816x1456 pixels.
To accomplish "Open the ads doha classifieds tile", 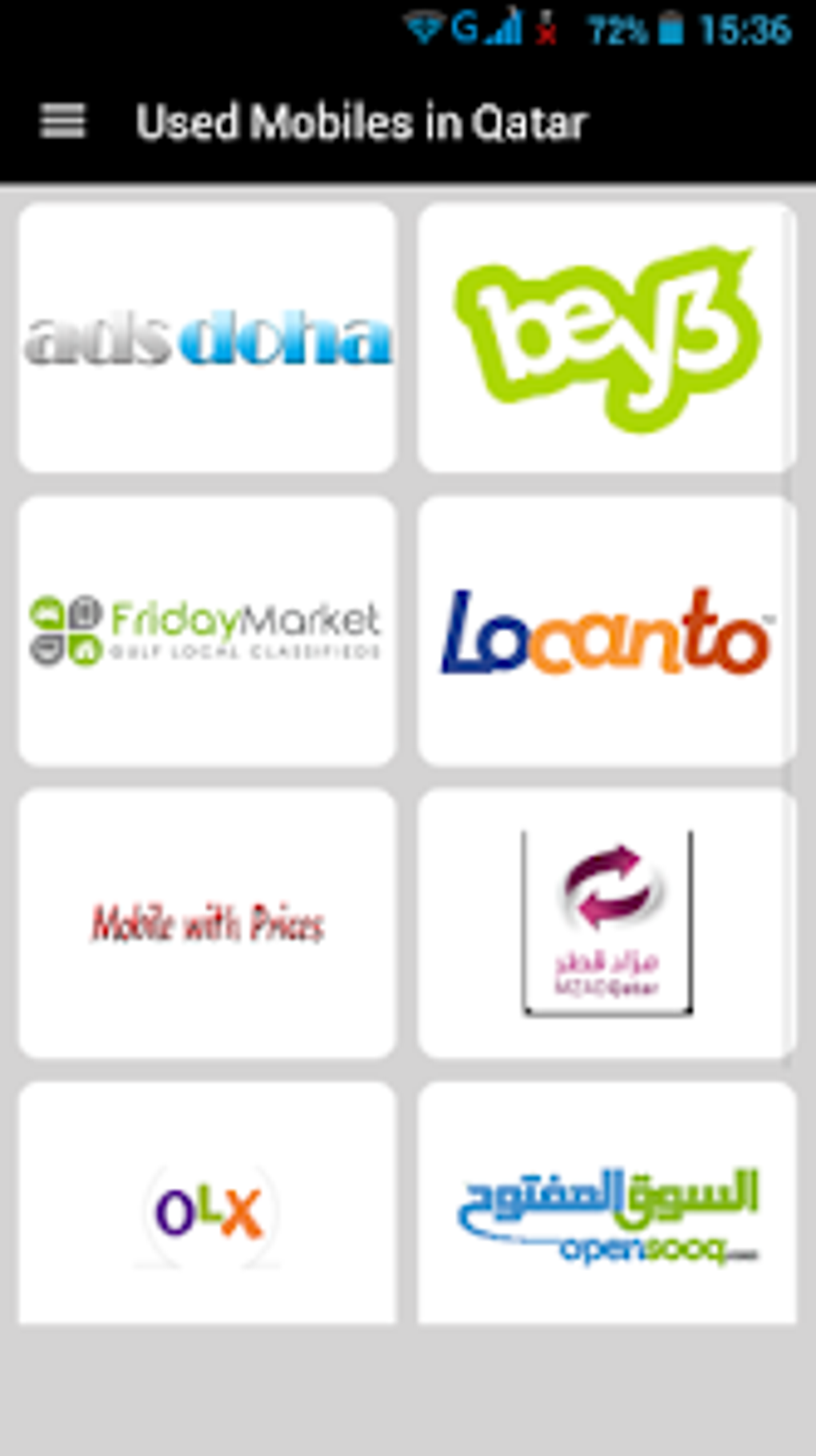I will coord(208,338).
